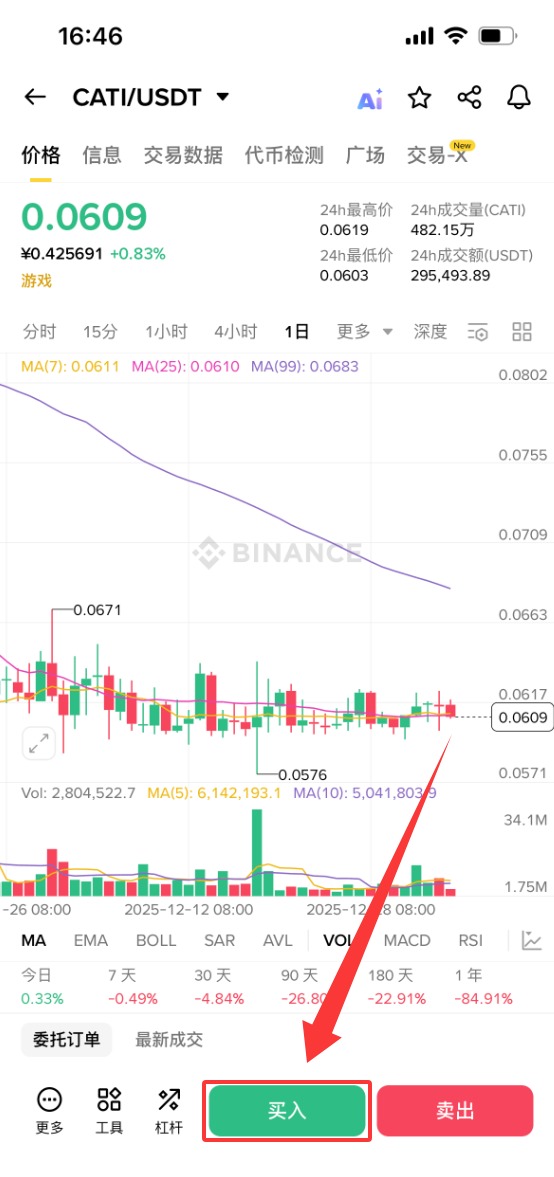
Task: Switch the chart to 深度 view
Action: tap(430, 331)
